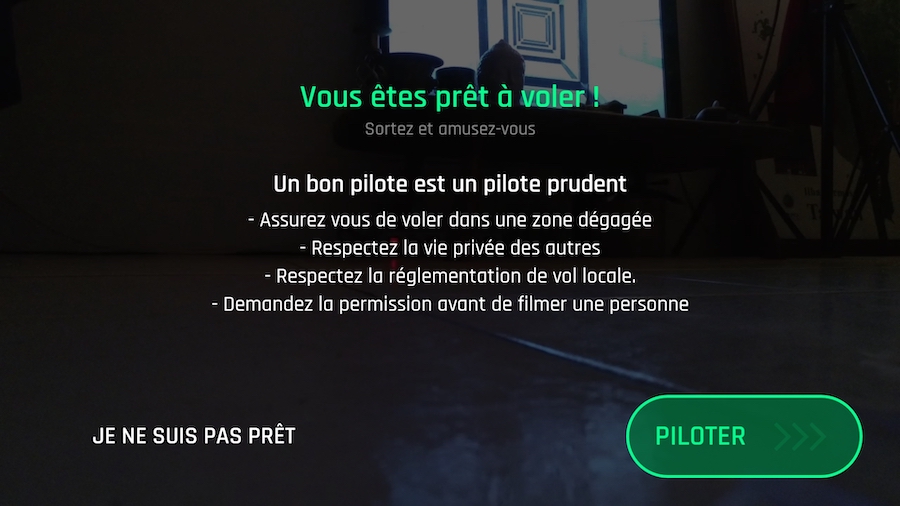The width and height of the screenshot is (900, 506).
Task: Choose JE NE SUIS PAS PRÊT
Action: (x=193, y=437)
